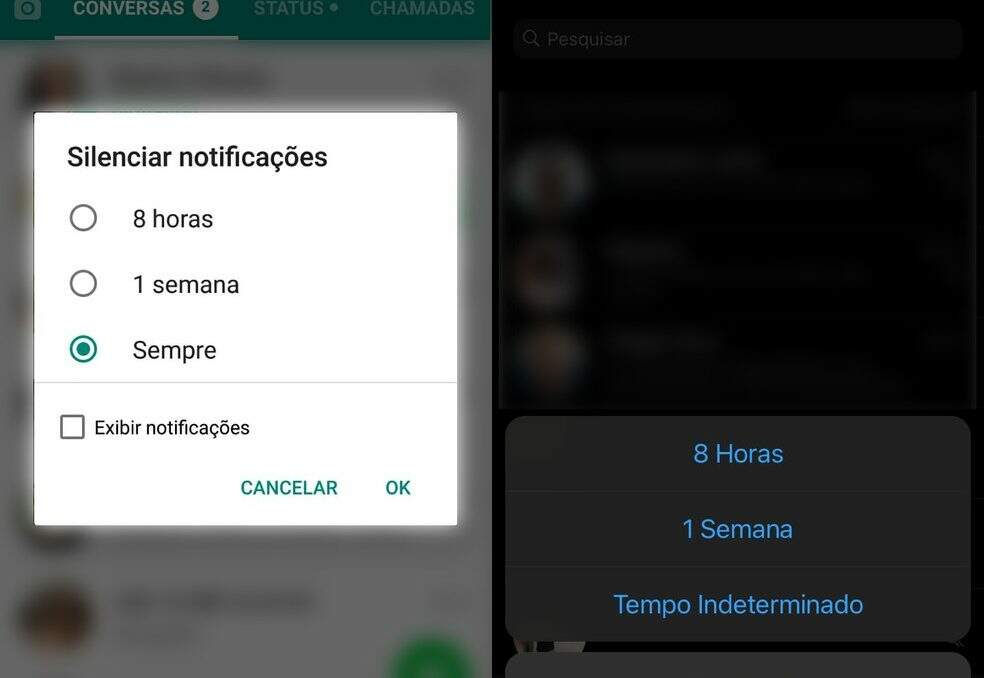Choose 1 Semana in the dark action sheet
Viewport: 984px width, 678px height.
tap(738, 529)
